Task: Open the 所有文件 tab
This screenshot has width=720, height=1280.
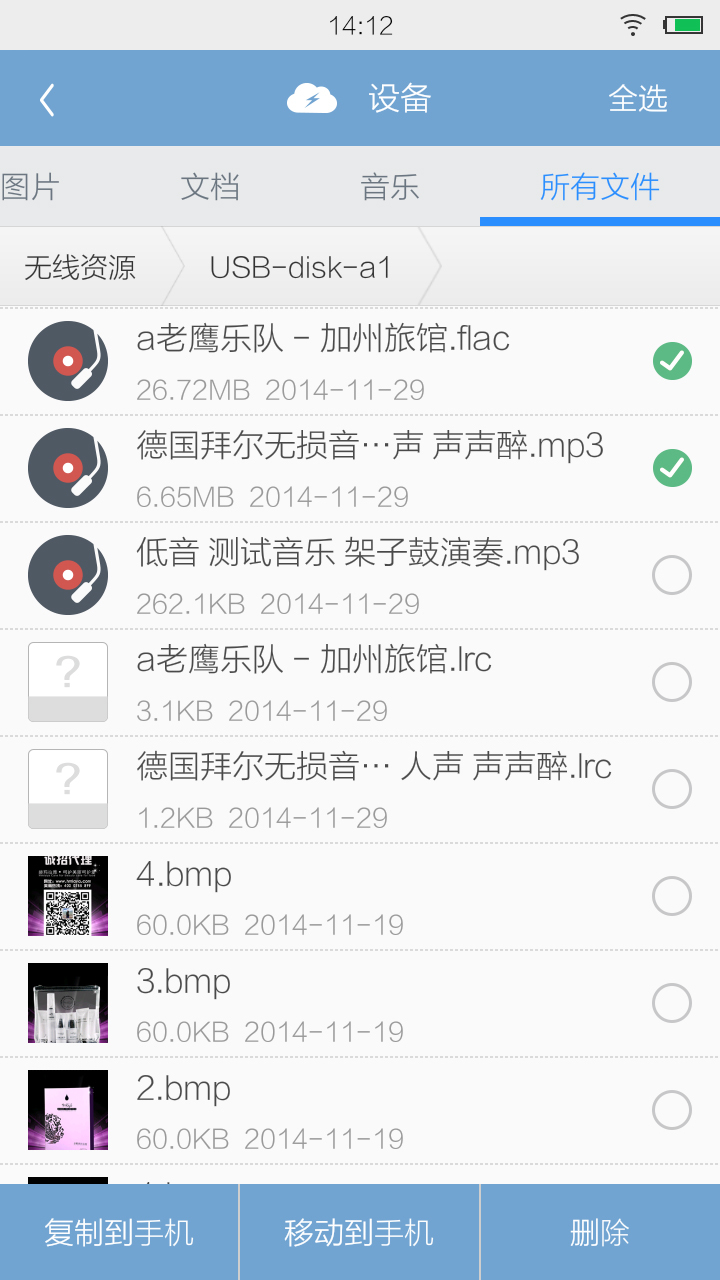Action: 600,187
